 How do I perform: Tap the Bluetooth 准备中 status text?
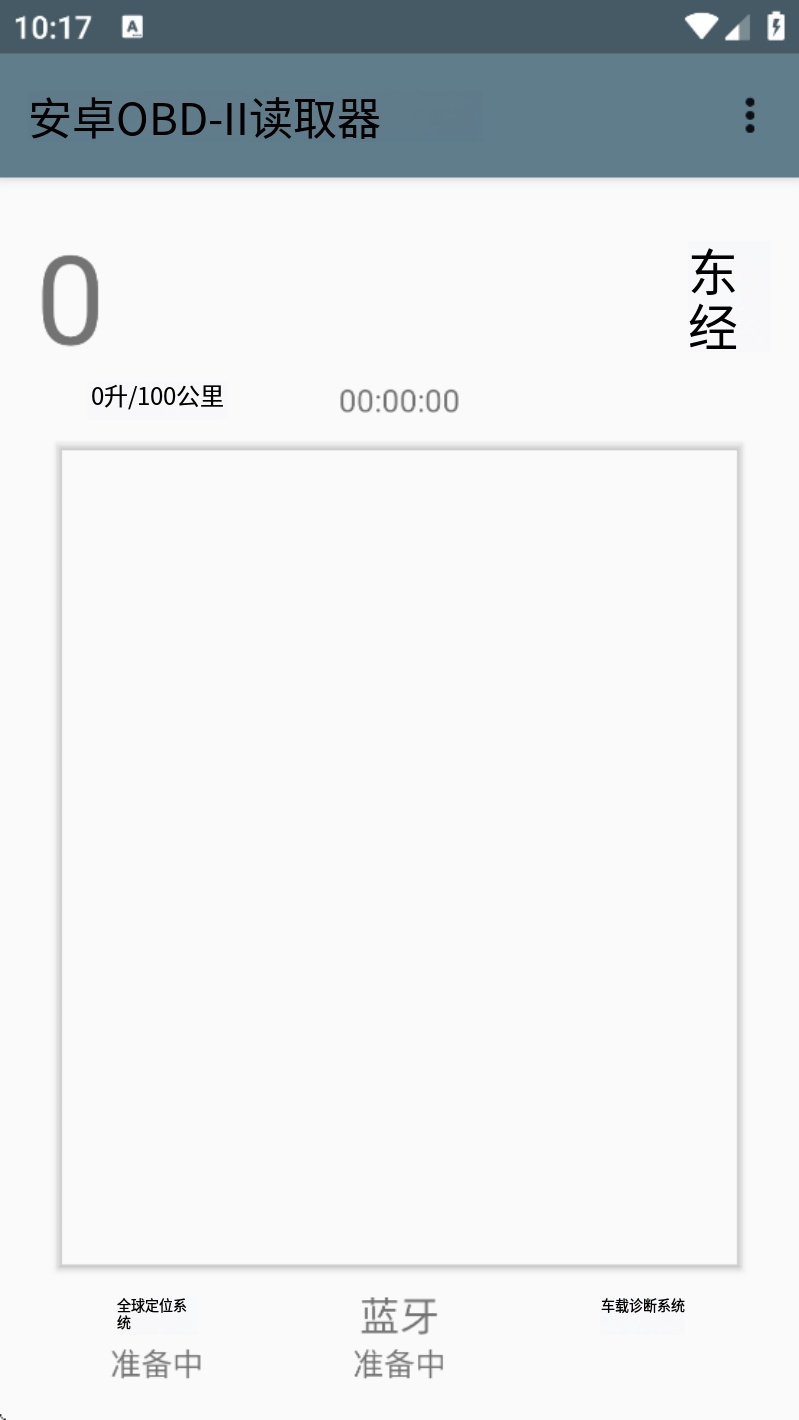click(398, 1363)
